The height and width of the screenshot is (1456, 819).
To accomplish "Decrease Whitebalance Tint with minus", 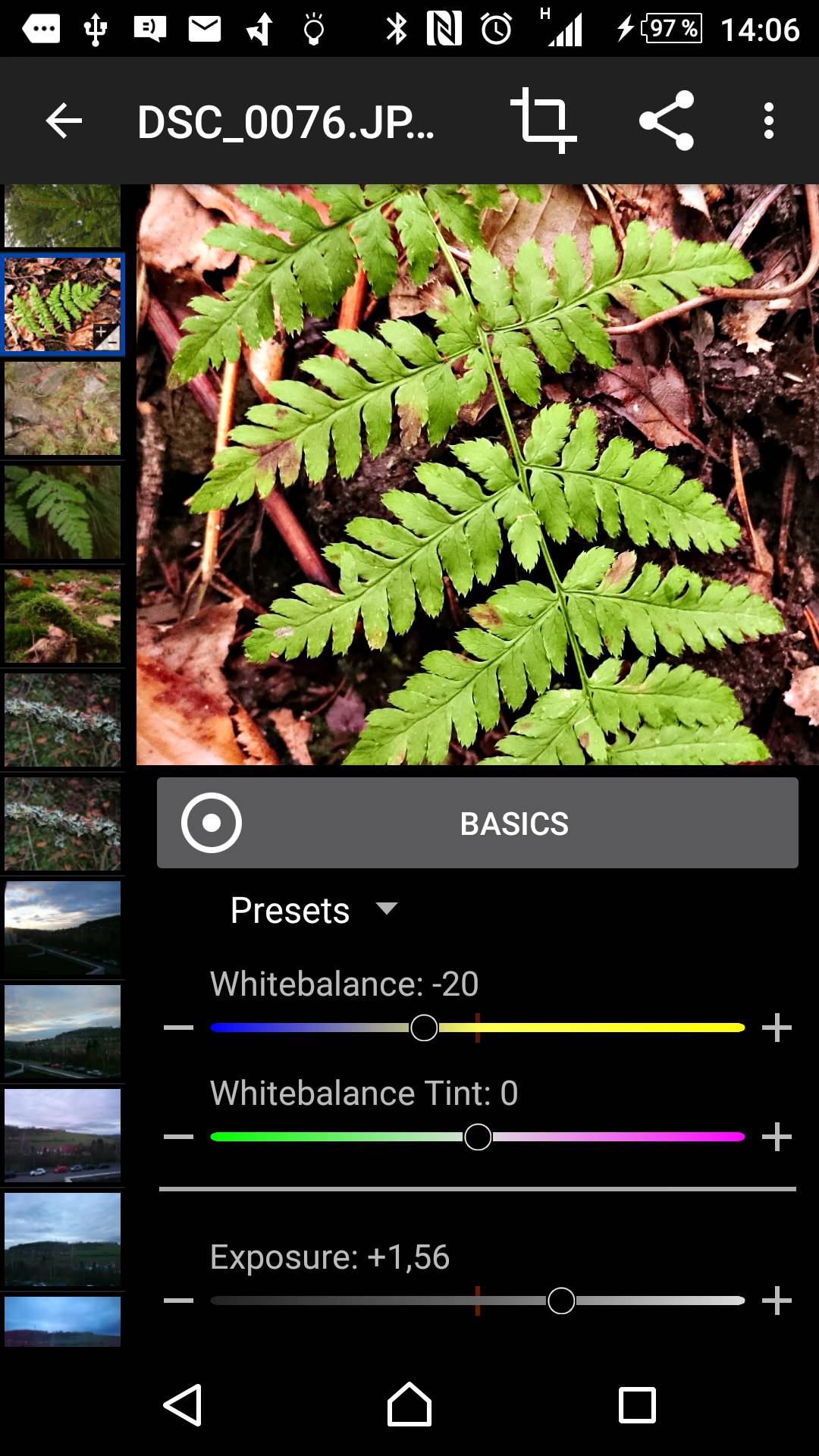I will [x=179, y=1137].
